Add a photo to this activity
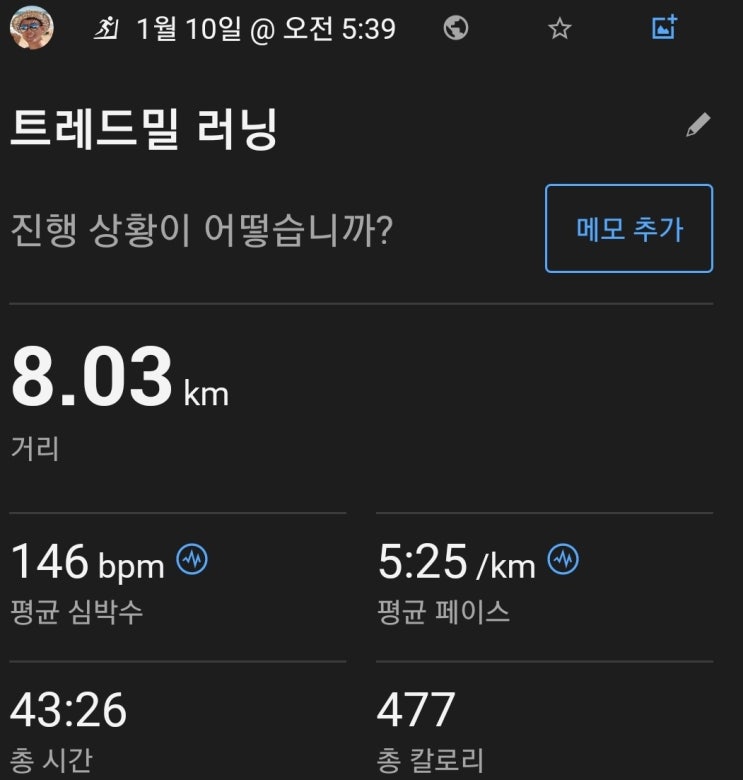Image resolution: width=743 pixels, height=780 pixels. point(665,28)
